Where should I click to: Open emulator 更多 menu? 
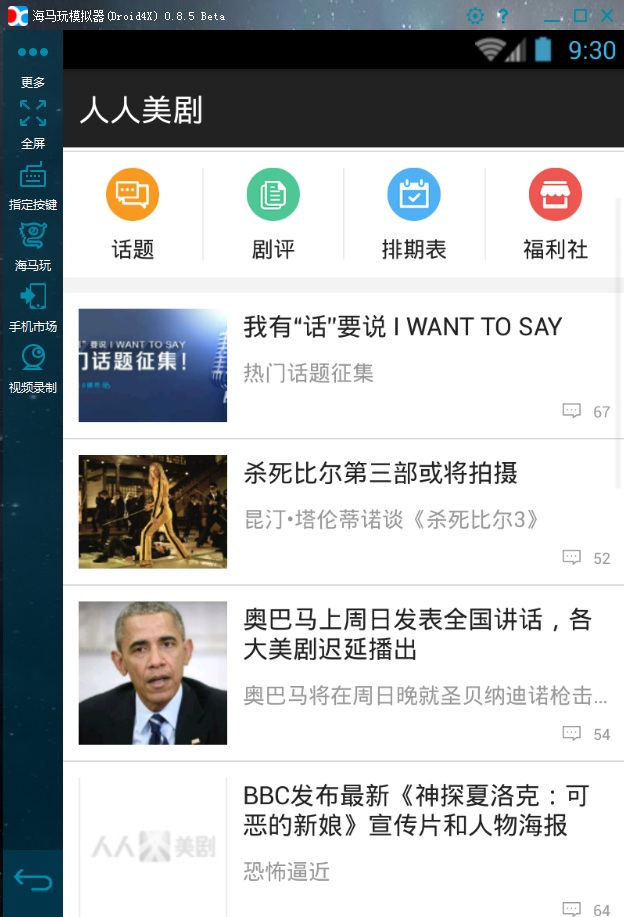(33, 62)
